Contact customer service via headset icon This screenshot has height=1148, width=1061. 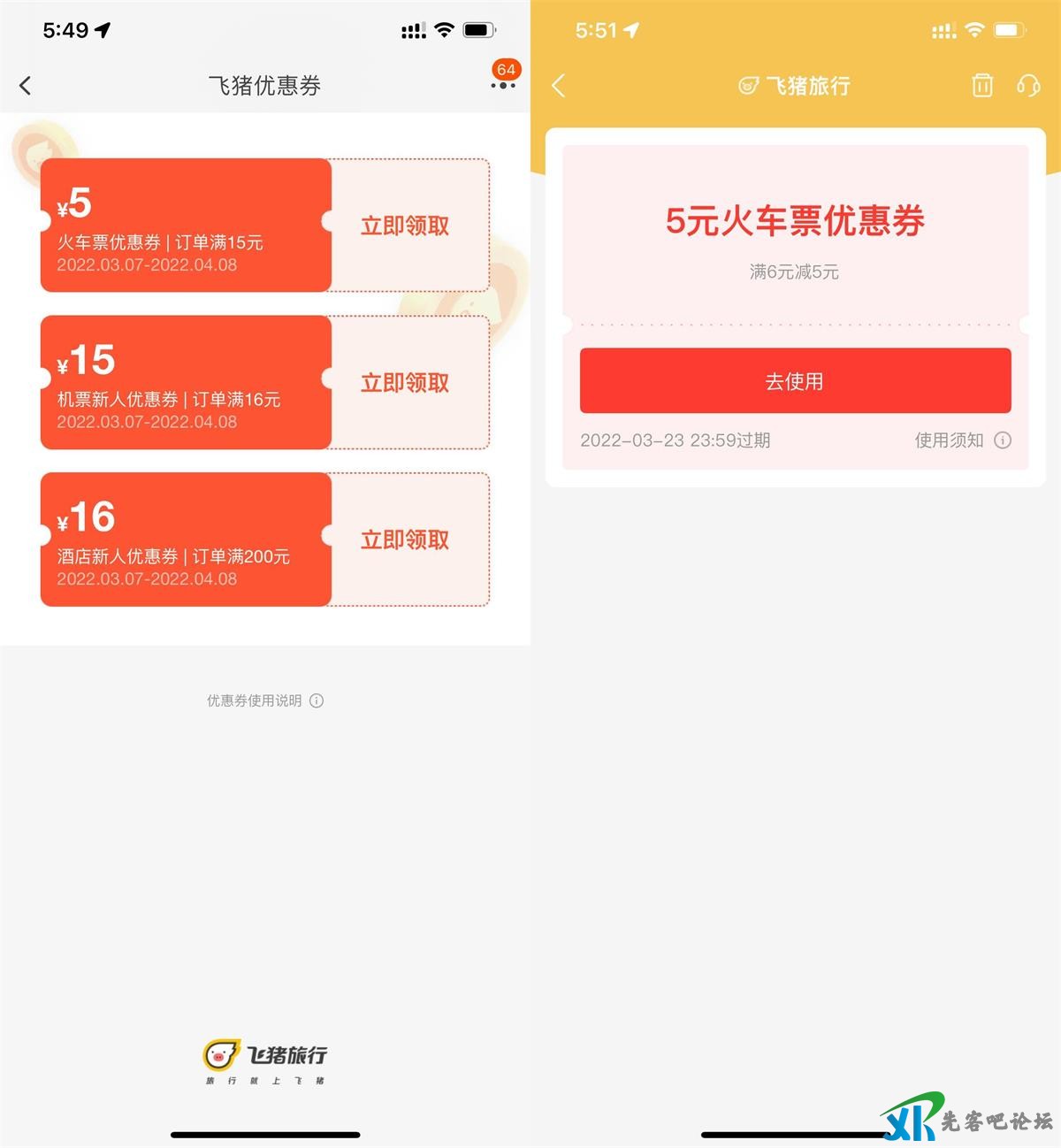[1028, 86]
